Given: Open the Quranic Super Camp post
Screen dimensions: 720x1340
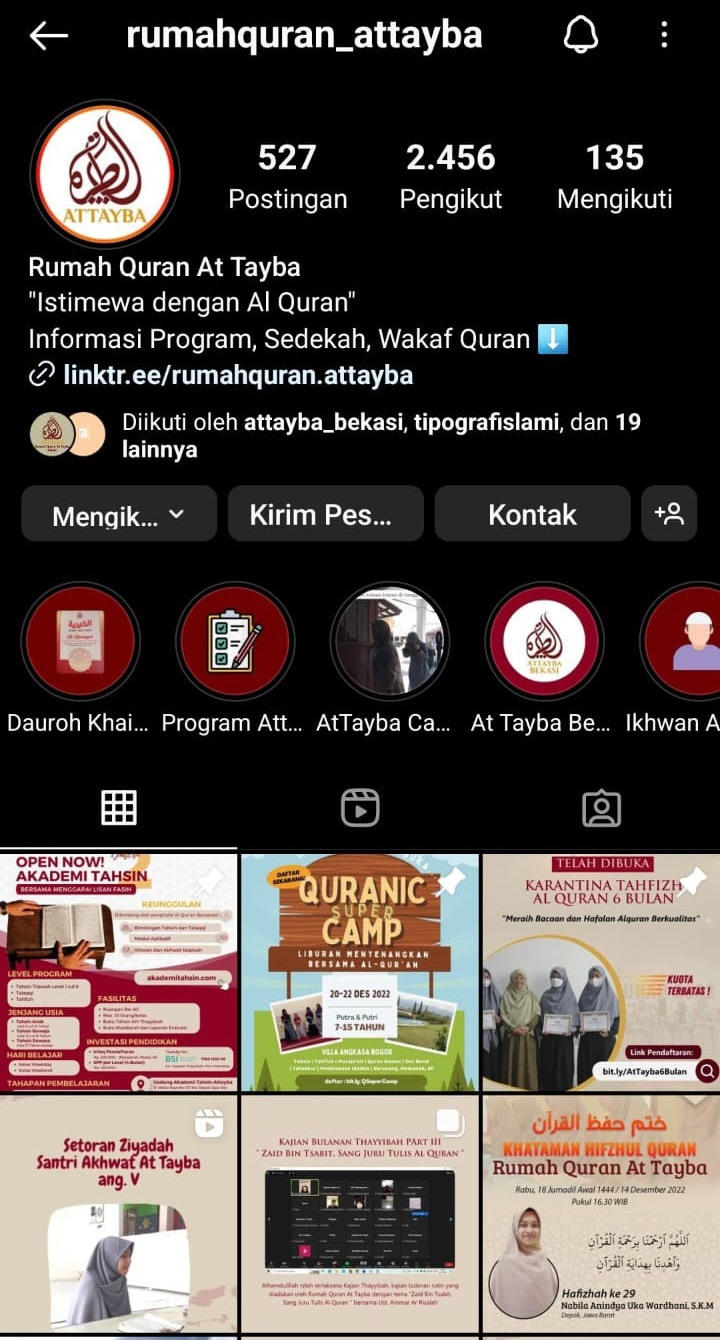Looking at the screenshot, I should tap(360, 972).
